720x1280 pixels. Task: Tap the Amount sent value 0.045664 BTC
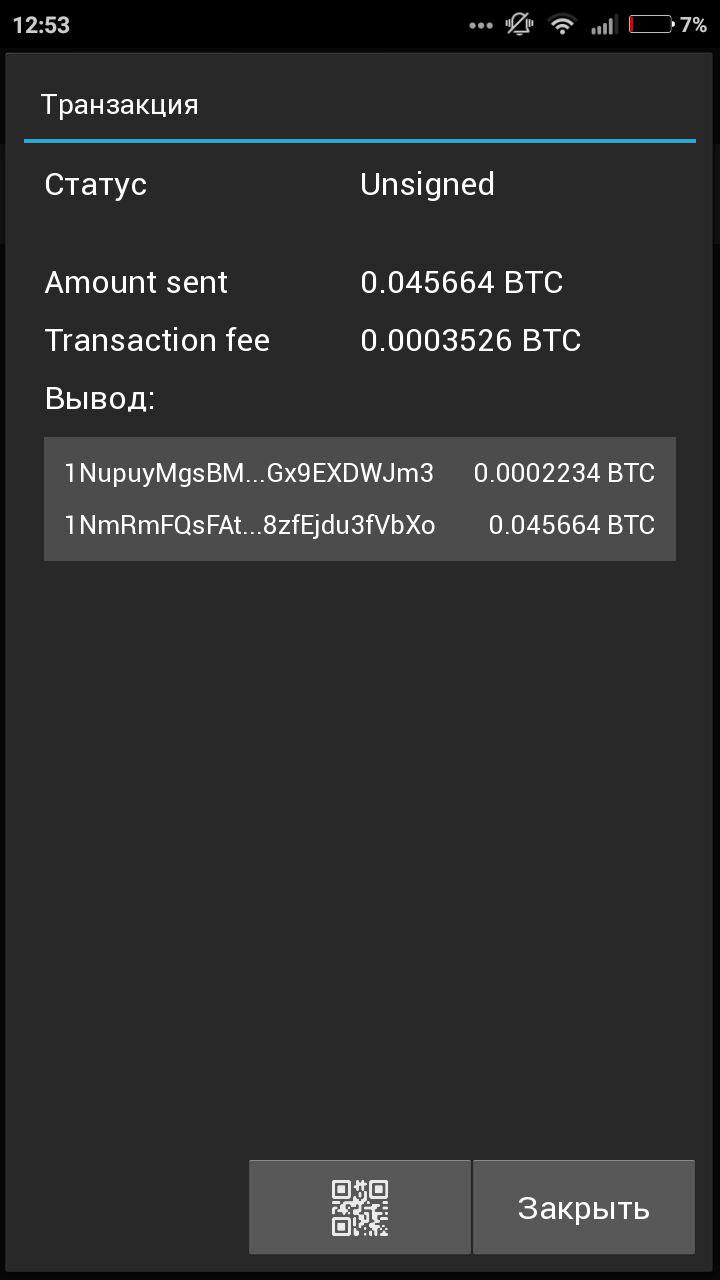(463, 282)
